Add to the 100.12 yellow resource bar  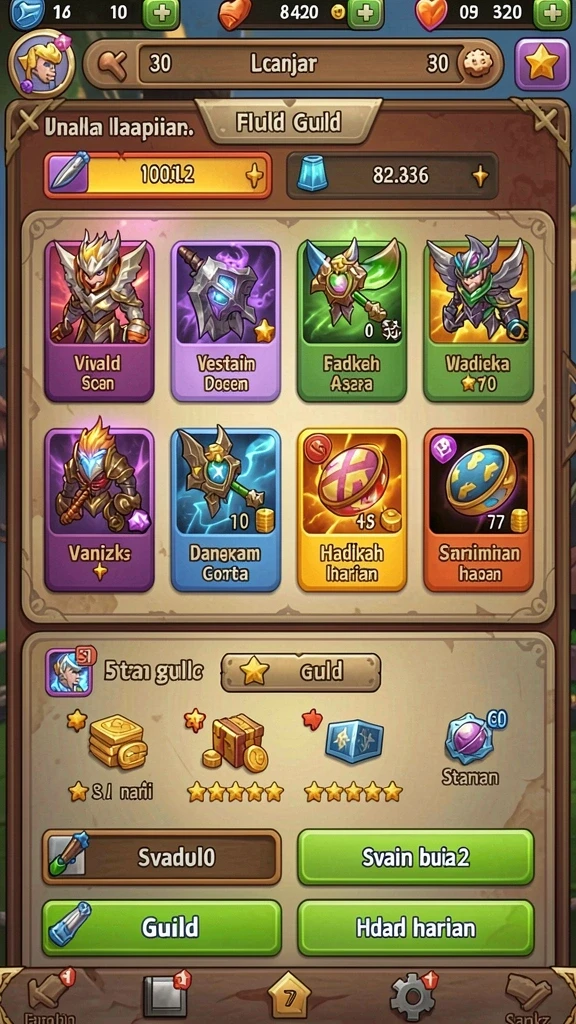coord(254,175)
